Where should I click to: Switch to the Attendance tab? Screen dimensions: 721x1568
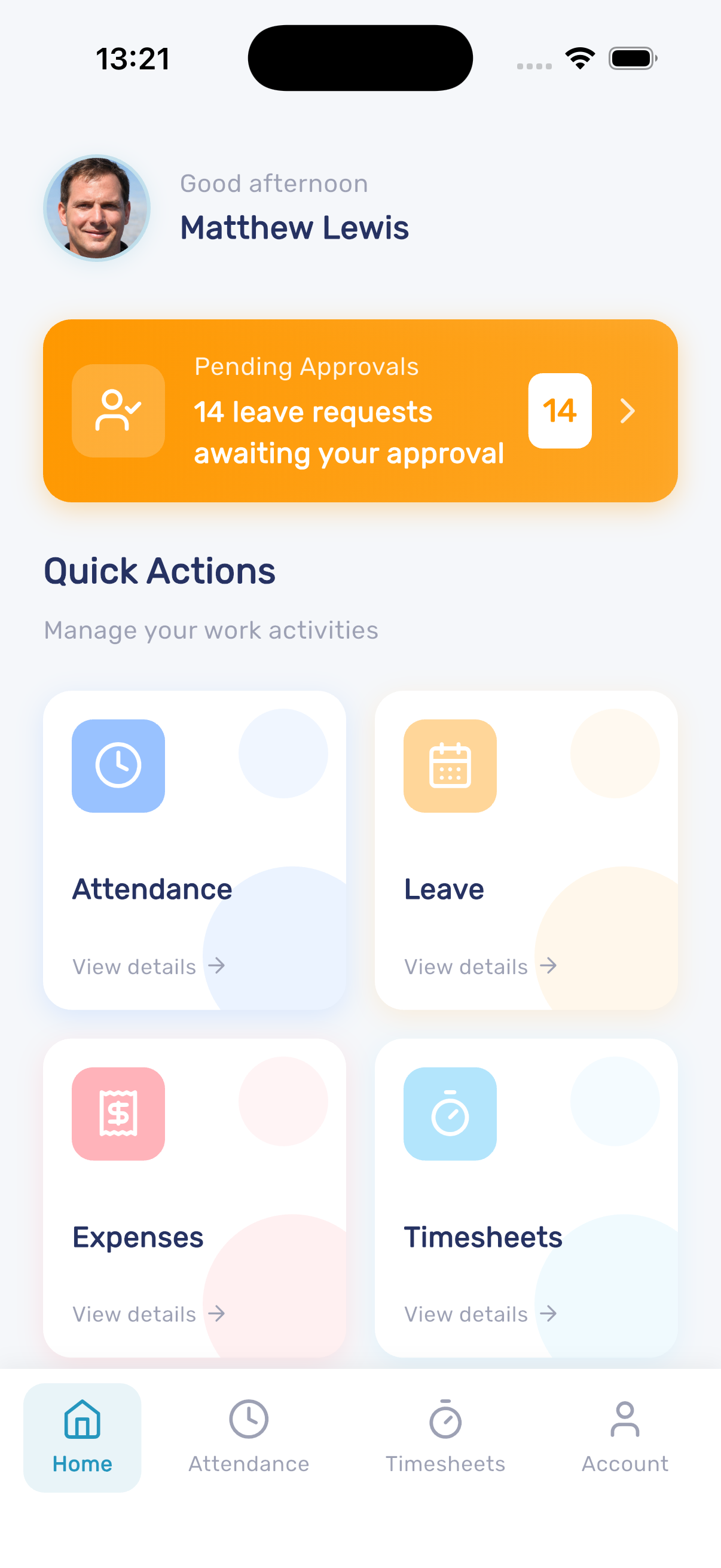click(249, 1436)
